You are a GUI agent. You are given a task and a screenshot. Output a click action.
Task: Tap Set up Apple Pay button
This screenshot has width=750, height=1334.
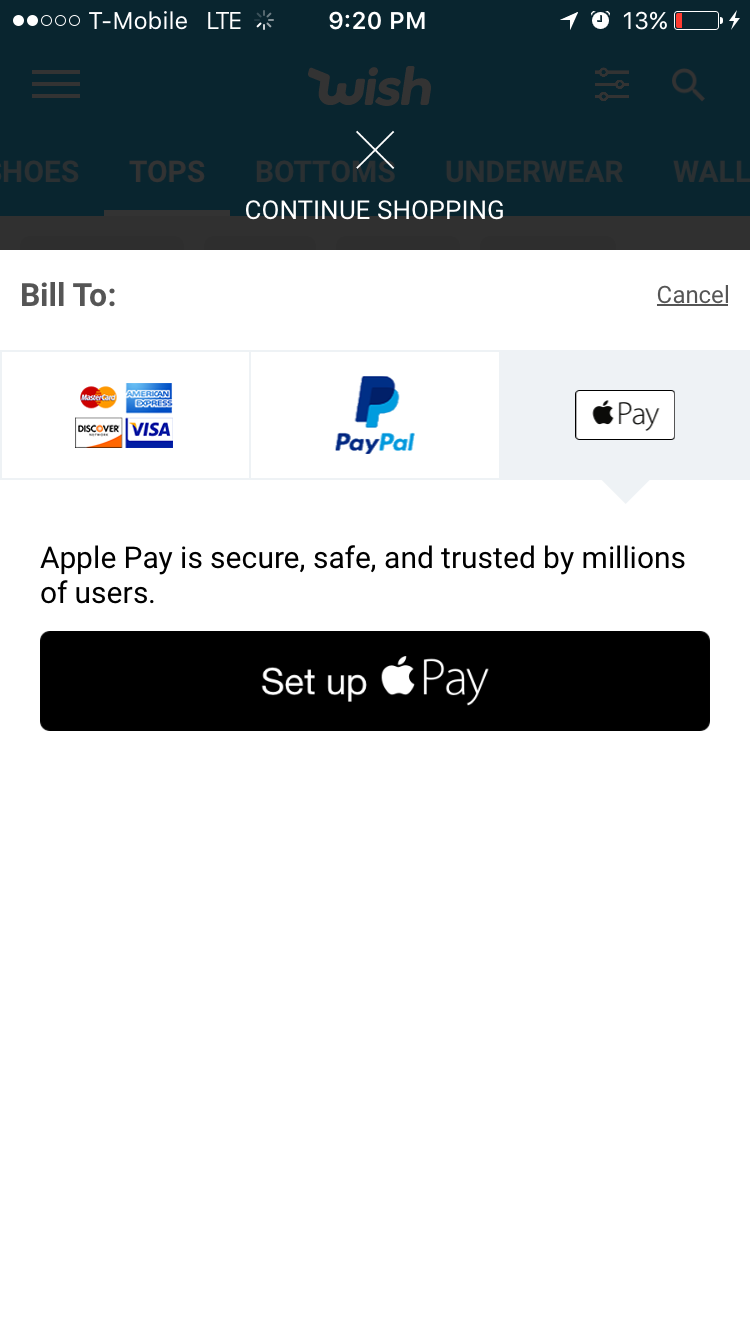click(375, 681)
